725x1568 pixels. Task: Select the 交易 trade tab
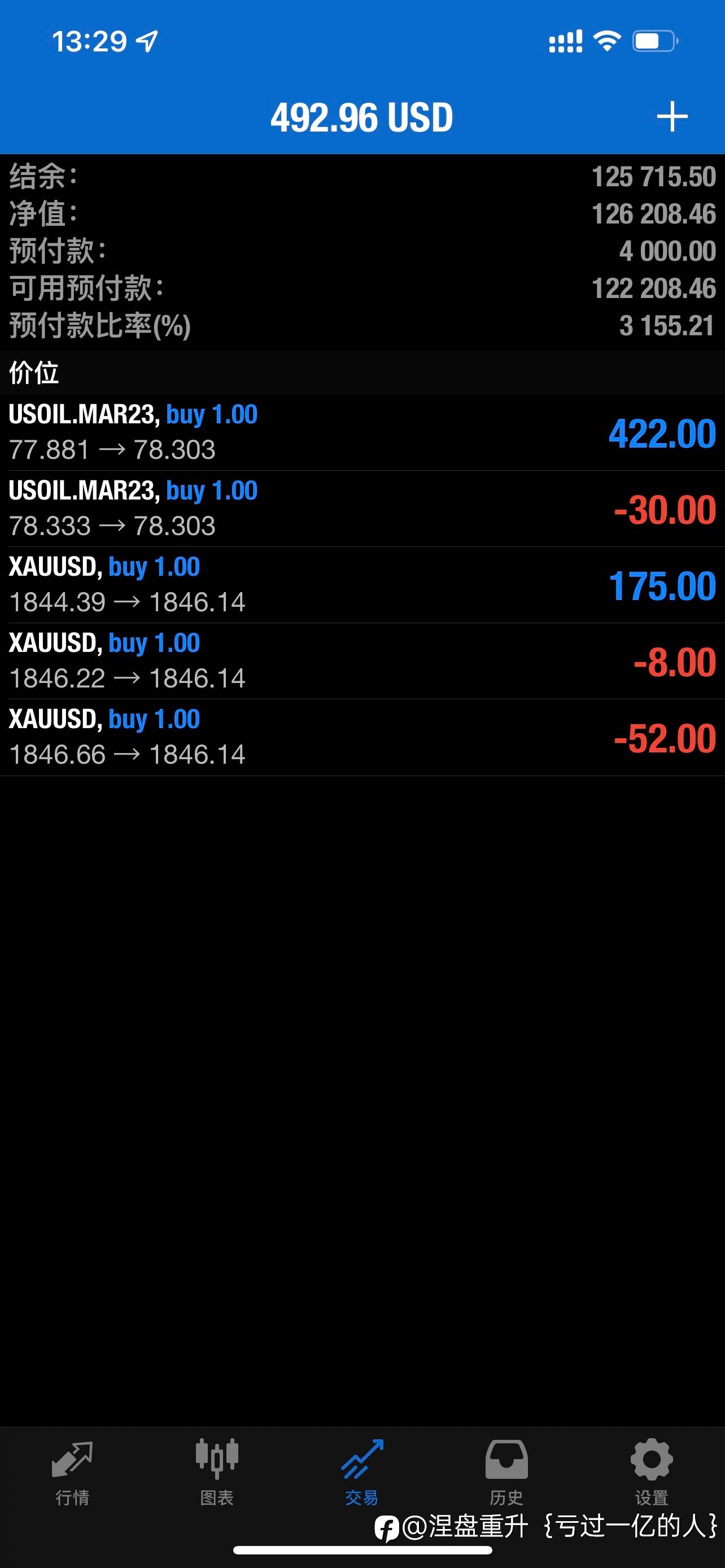[x=362, y=1472]
